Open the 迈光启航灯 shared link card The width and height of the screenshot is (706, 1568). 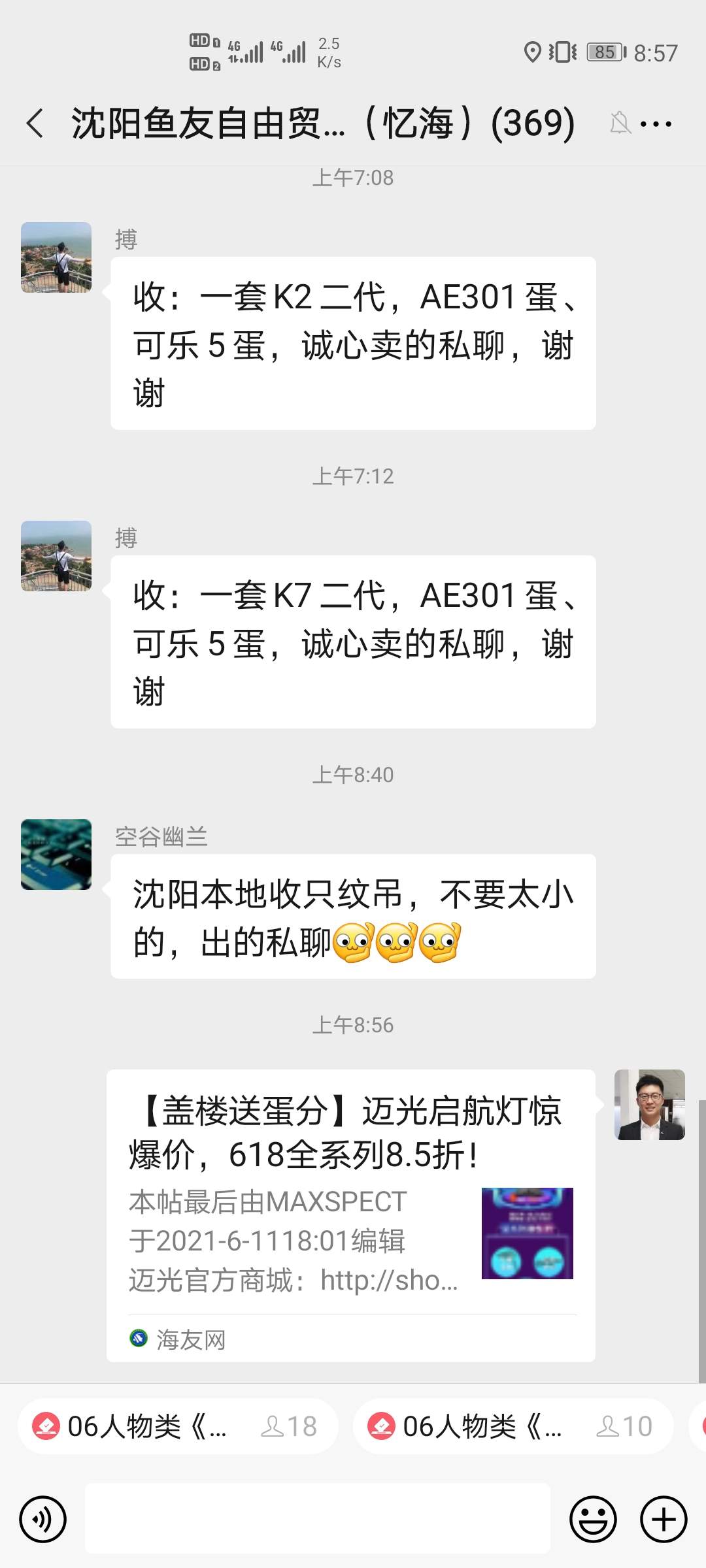(x=351, y=1214)
